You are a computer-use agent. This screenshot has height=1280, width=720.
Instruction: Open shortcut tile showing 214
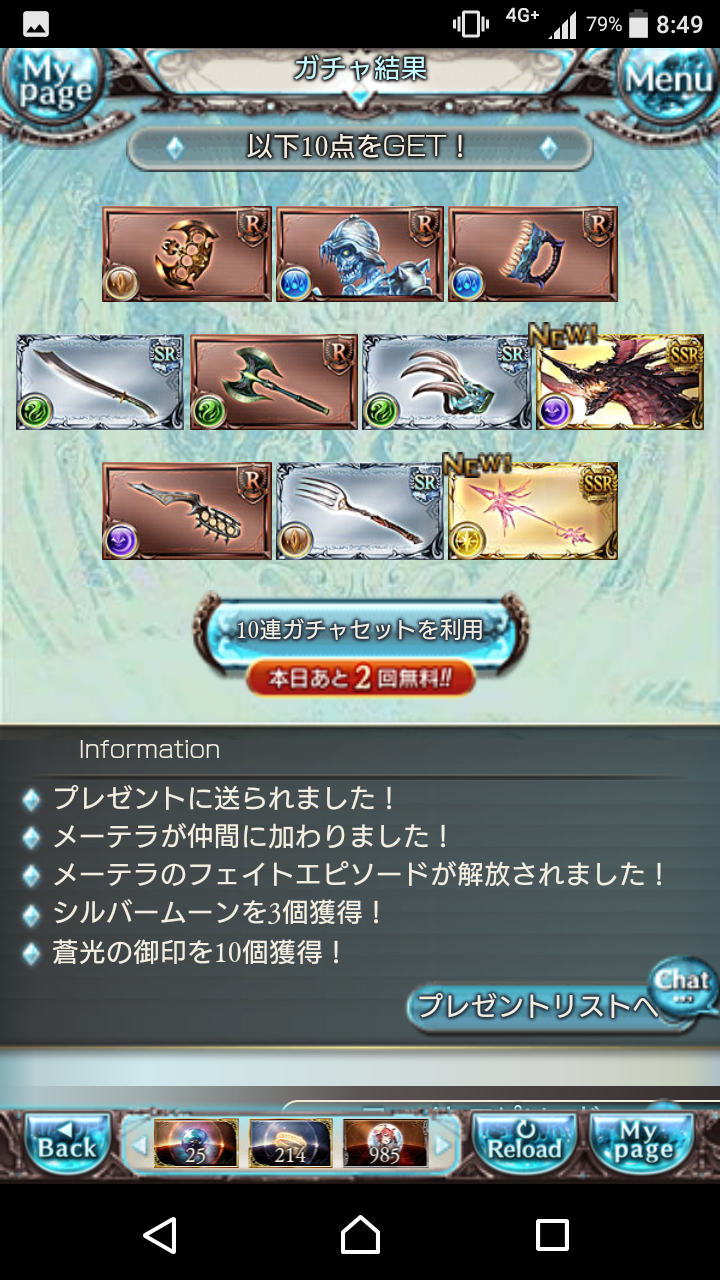(290, 1143)
